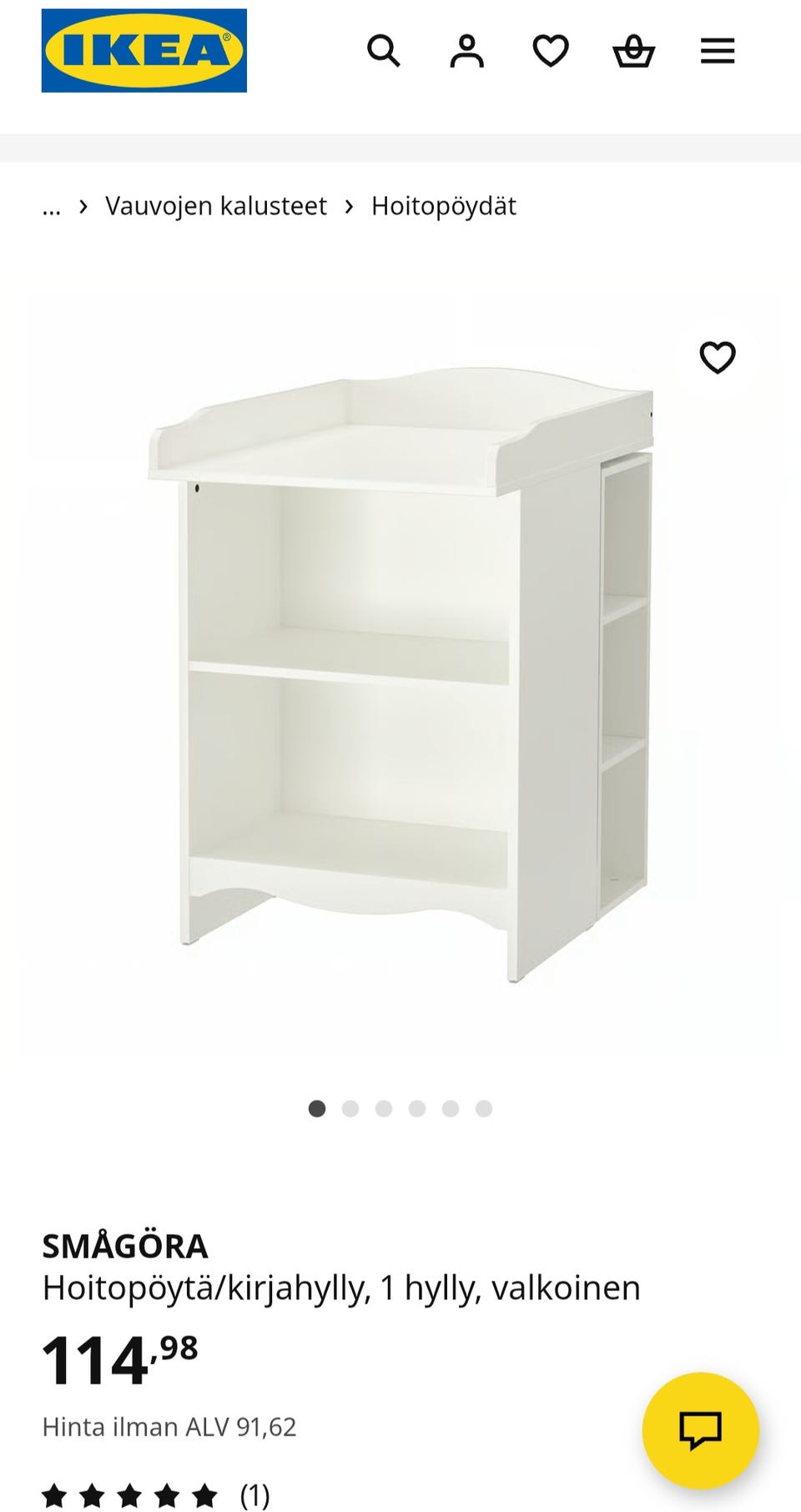Image resolution: width=801 pixels, height=1512 pixels.
Task: View the five-star product reviews
Action: pyautogui.click(x=155, y=1495)
